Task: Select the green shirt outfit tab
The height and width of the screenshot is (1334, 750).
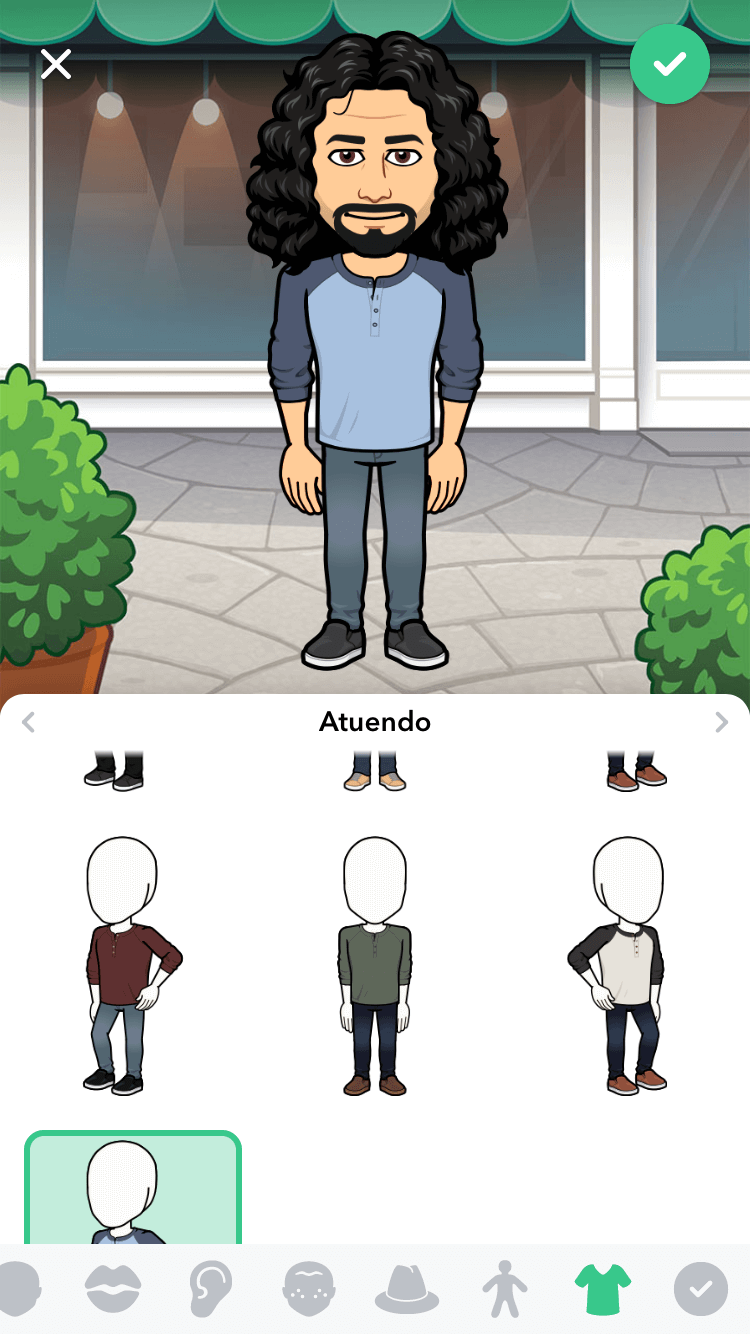Action: point(603,1289)
